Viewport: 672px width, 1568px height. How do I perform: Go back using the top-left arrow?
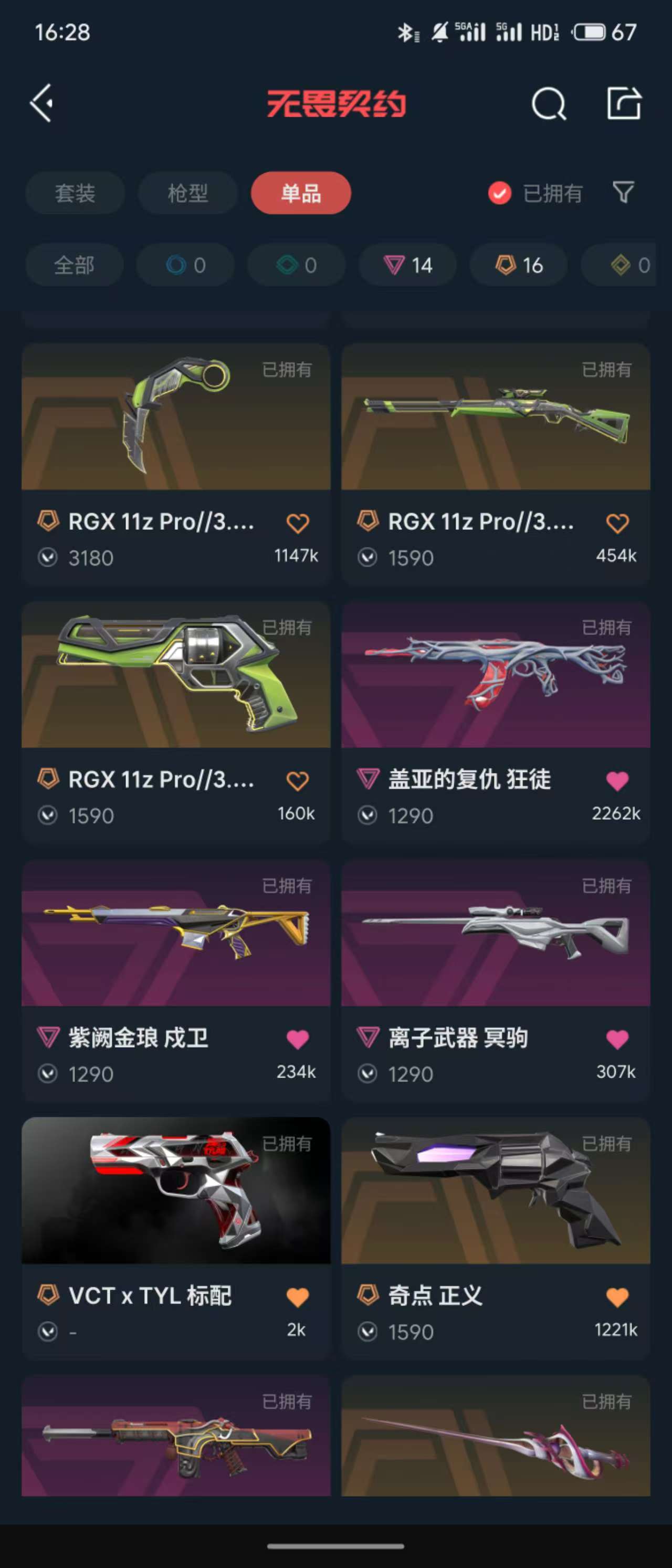(x=43, y=103)
